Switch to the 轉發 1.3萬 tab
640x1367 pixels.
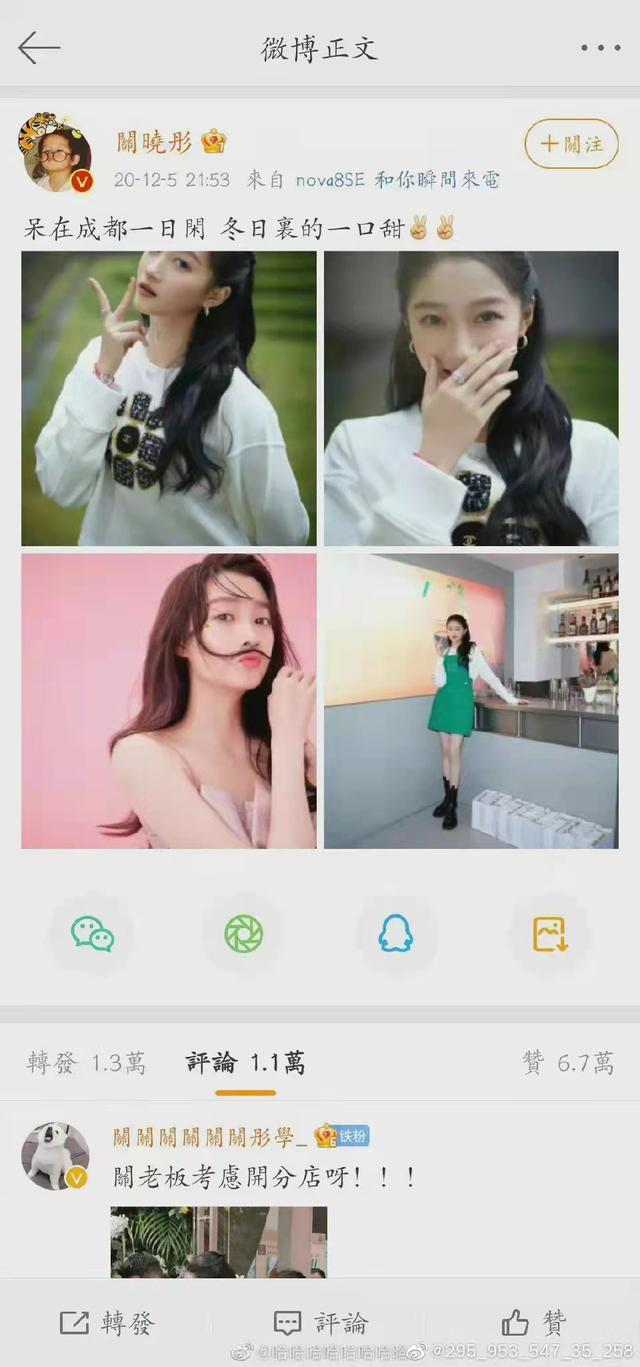tap(86, 1063)
